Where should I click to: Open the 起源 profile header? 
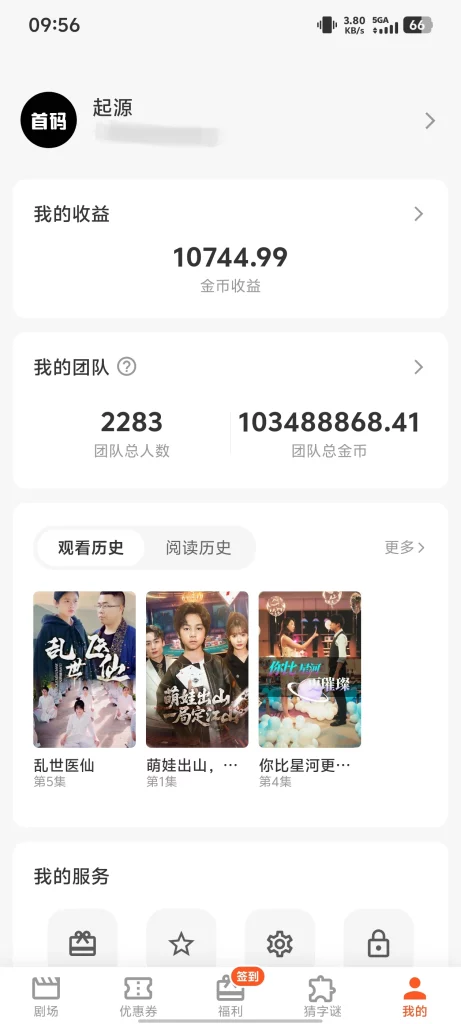point(230,121)
